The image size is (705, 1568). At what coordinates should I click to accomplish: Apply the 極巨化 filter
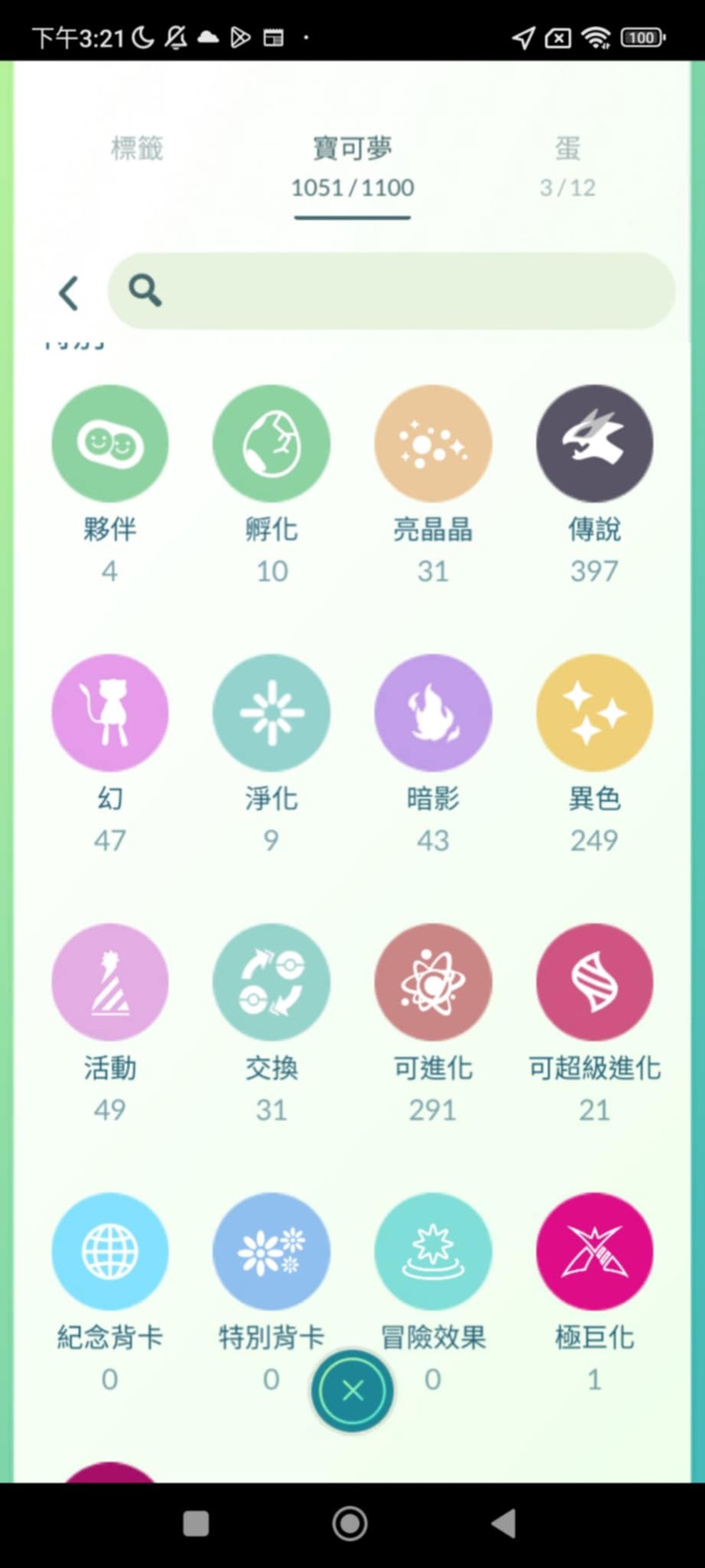tap(594, 1252)
